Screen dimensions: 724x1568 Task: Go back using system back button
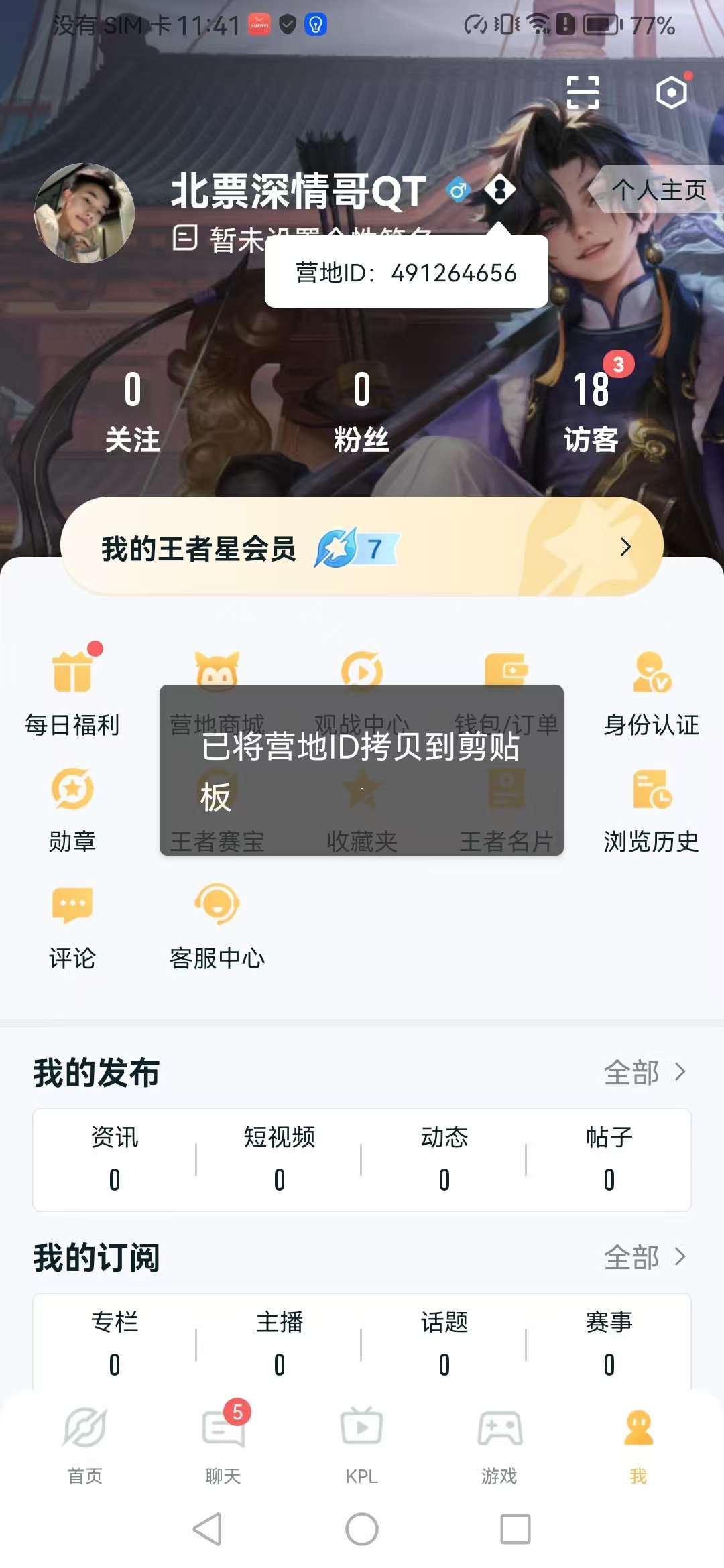[207, 1529]
